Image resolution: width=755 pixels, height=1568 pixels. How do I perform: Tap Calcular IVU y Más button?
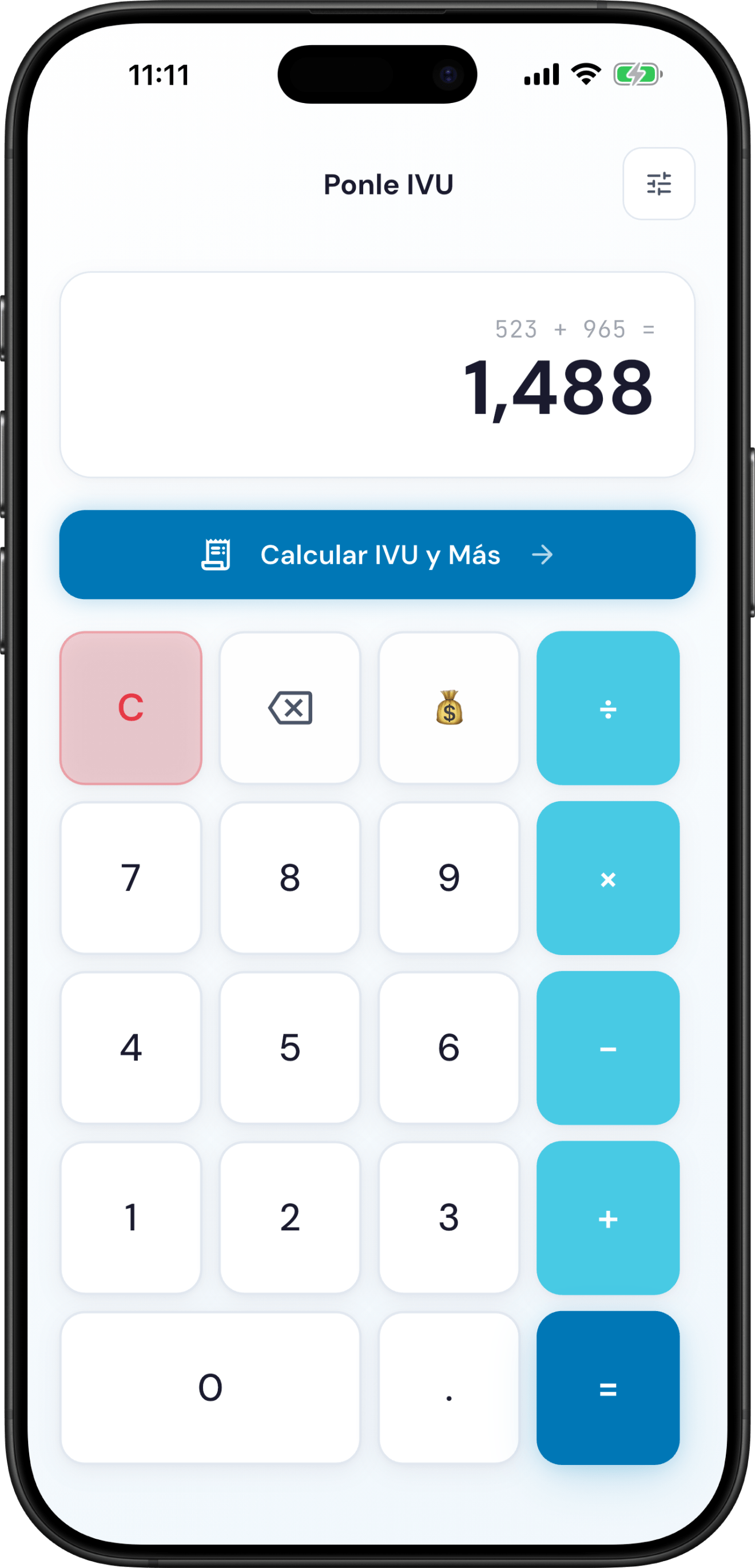click(x=377, y=555)
